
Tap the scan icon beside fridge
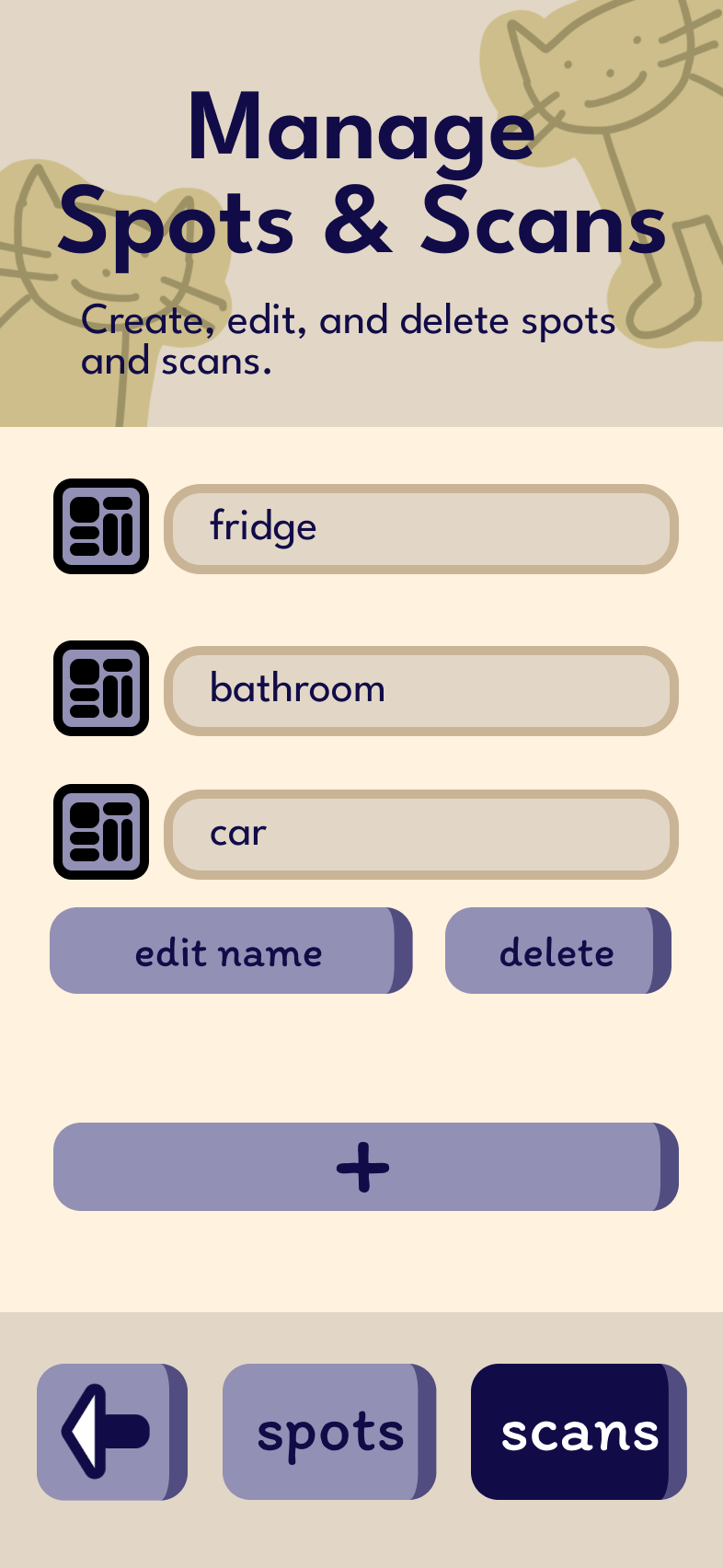(x=101, y=526)
